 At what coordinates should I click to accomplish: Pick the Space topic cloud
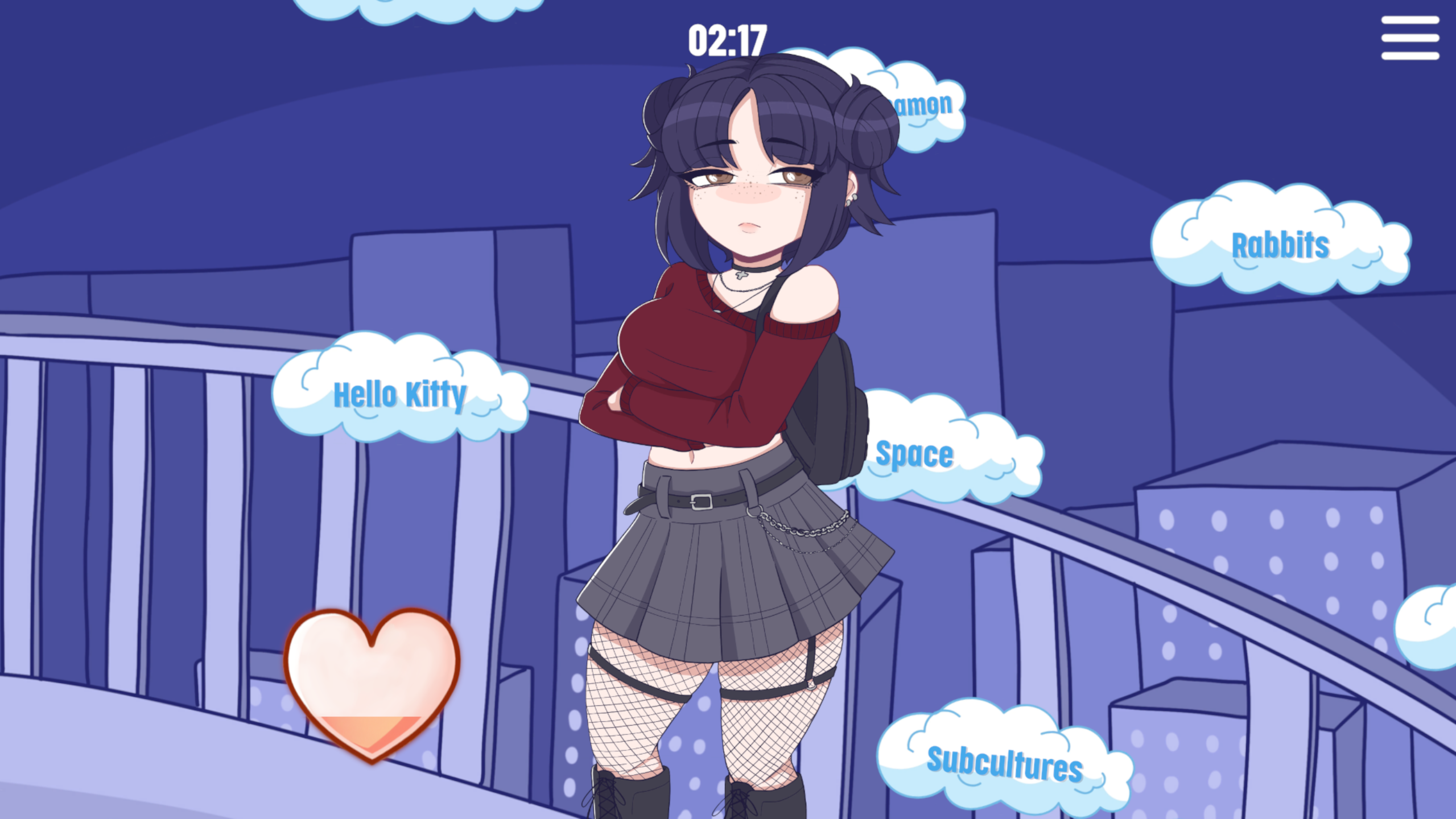pyautogui.click(x=933, y=453)
